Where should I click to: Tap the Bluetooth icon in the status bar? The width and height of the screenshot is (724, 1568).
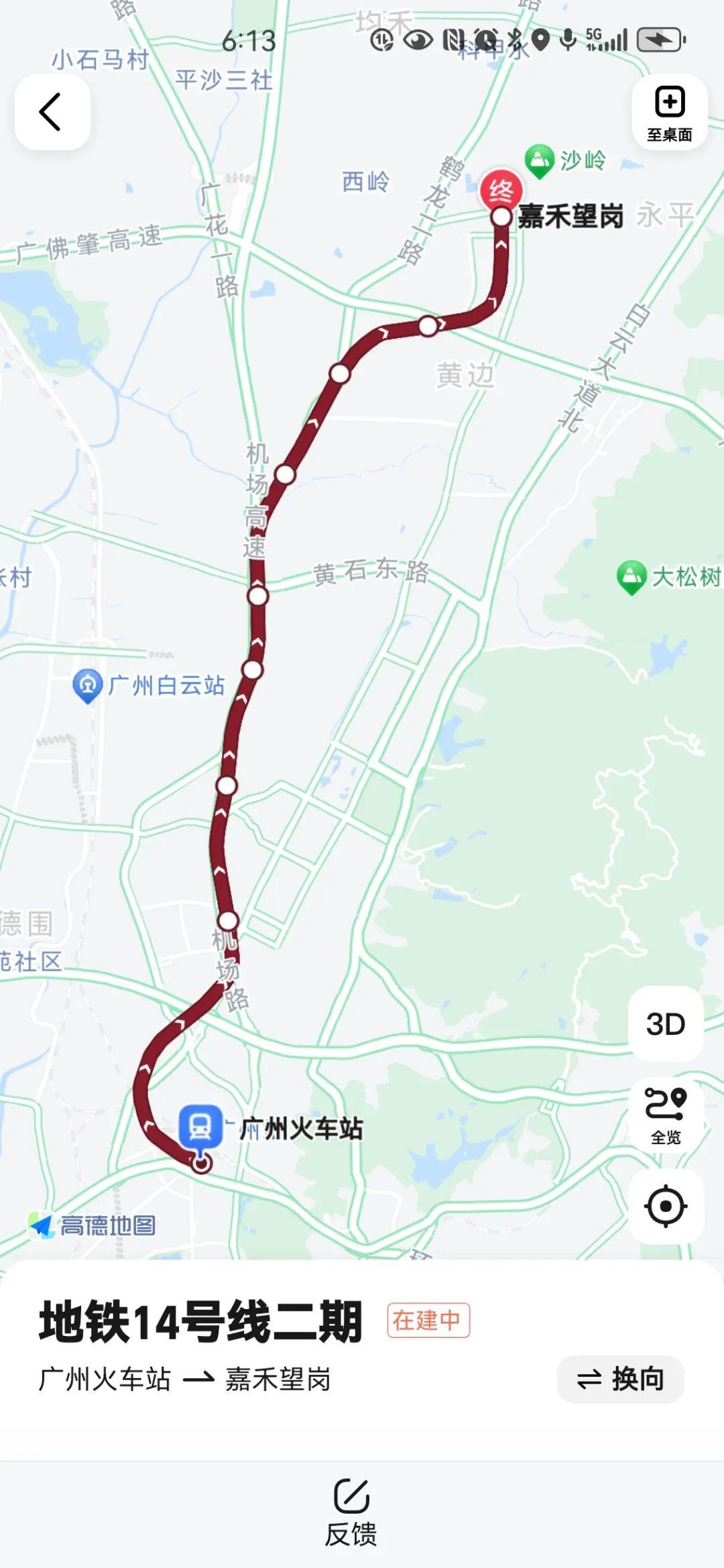[x=518, y=40]
